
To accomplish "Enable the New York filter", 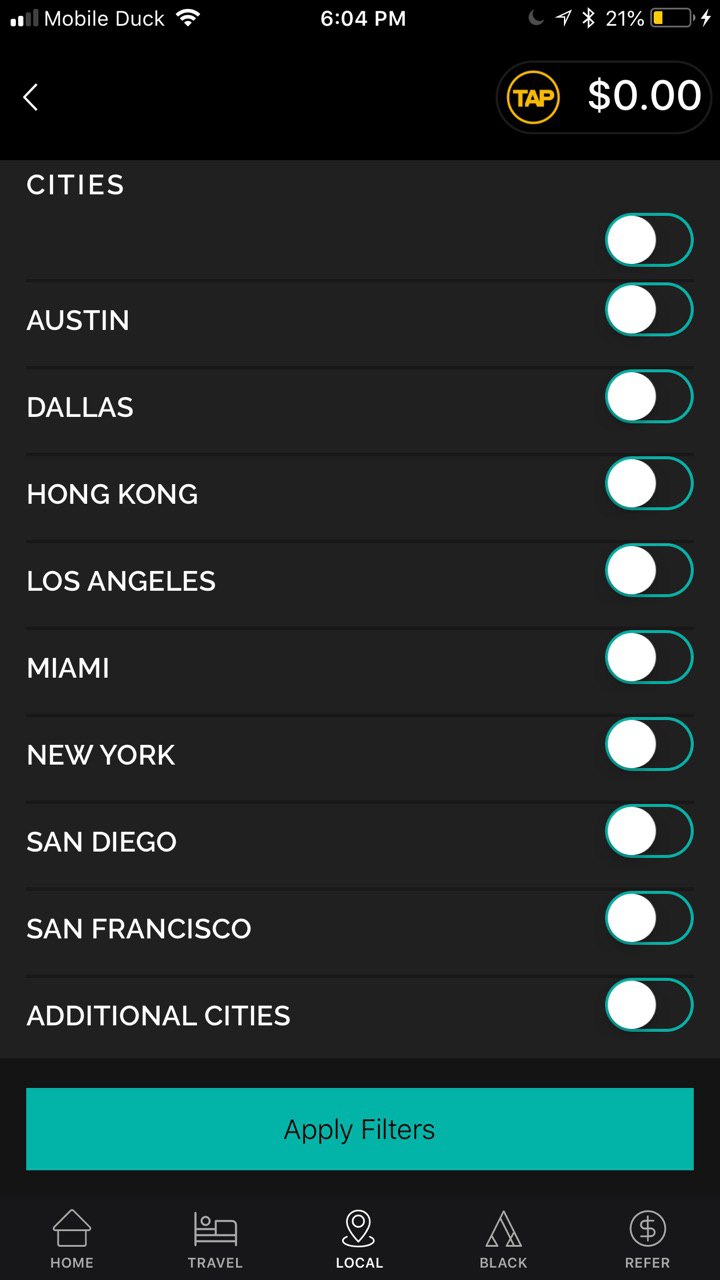I will pos(648,744).
